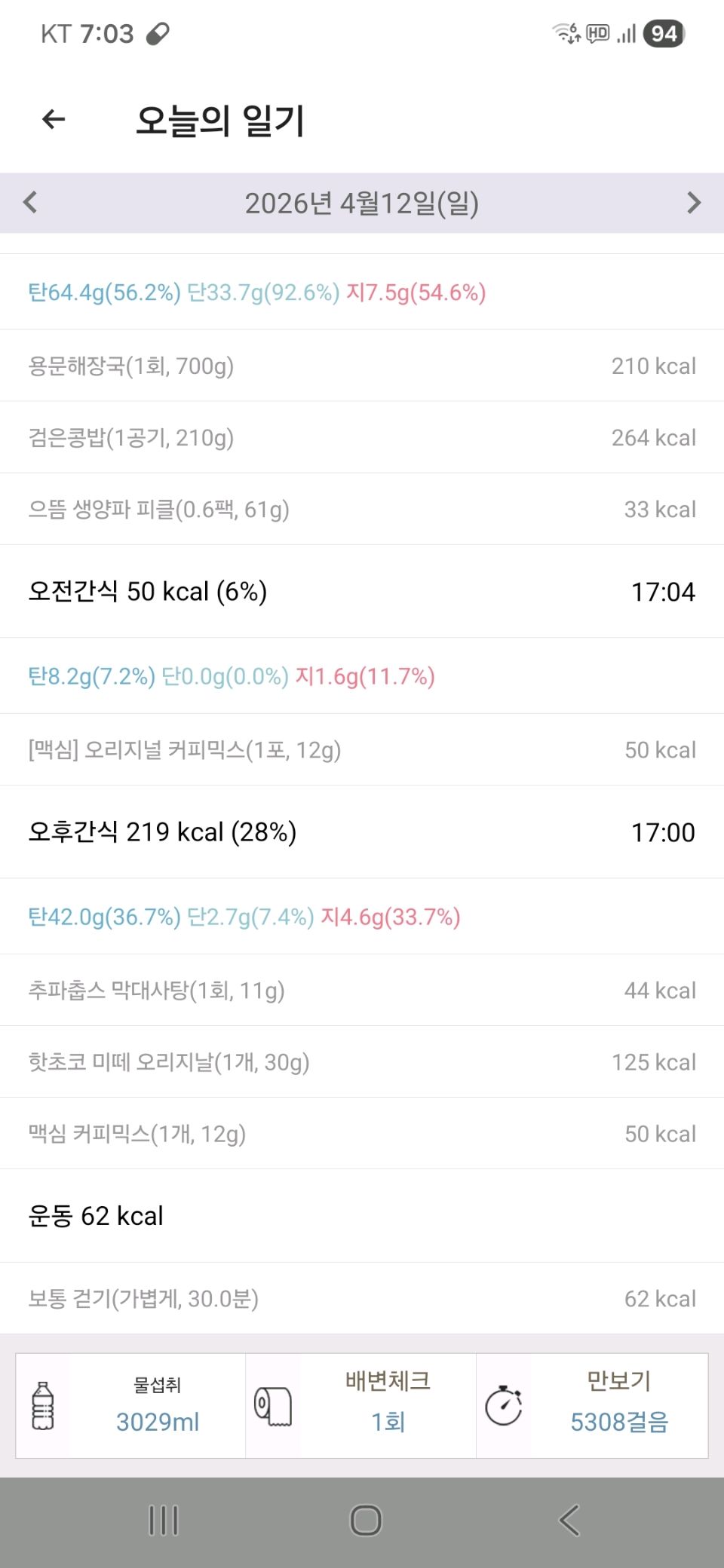
Task: Go to the next day
Action: tap(694, 202)
